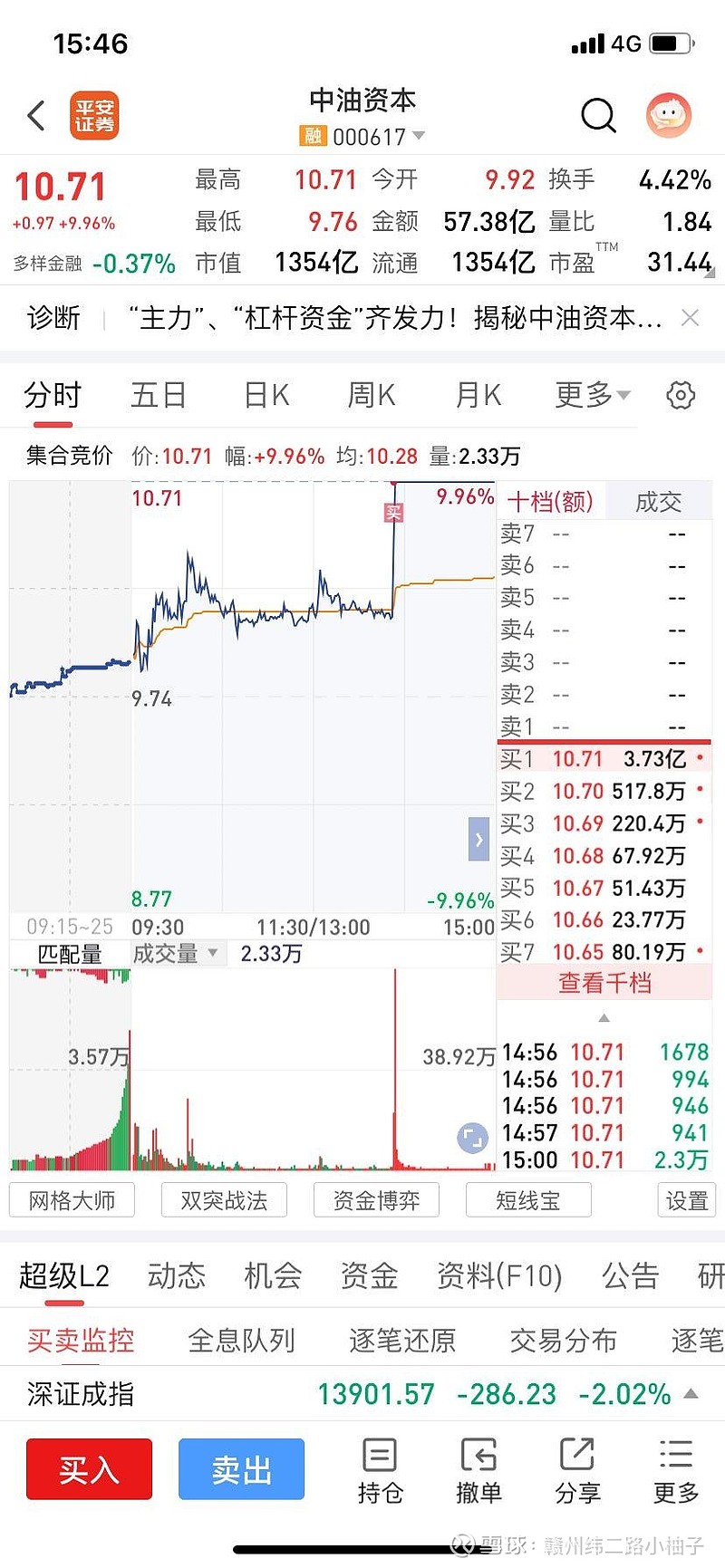Tap the 平安证券 logo badge
Viewport: 725px width, 1568px height.
click(94, 115)
